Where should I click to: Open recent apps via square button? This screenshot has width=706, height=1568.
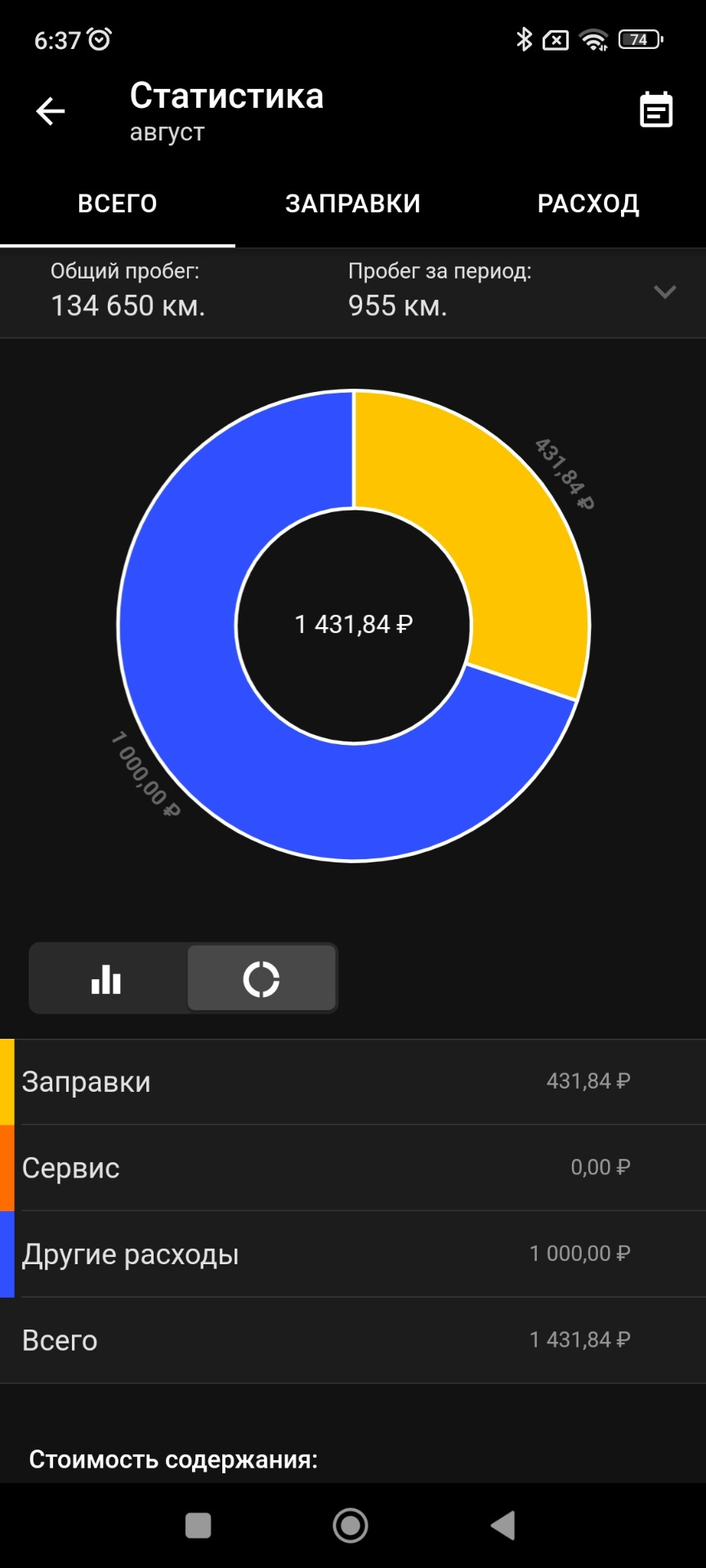[x=199, y=1525]
